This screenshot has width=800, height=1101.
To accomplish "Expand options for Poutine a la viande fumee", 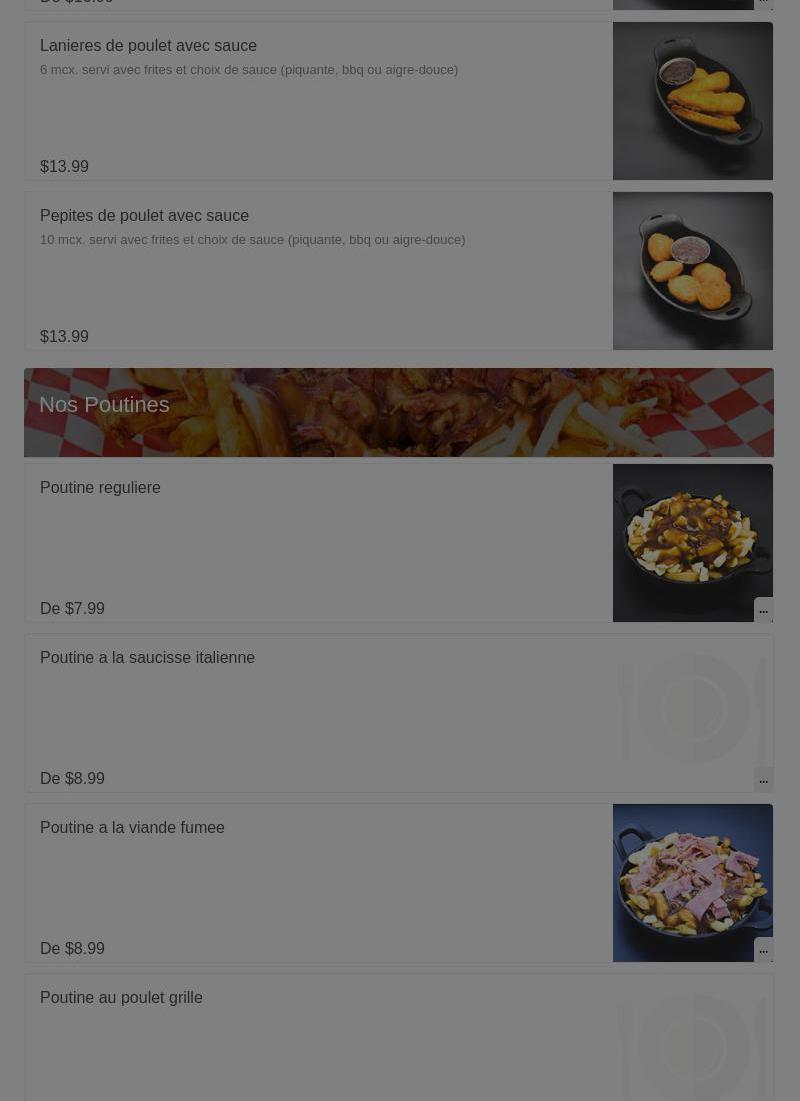I will pos(763,949).
